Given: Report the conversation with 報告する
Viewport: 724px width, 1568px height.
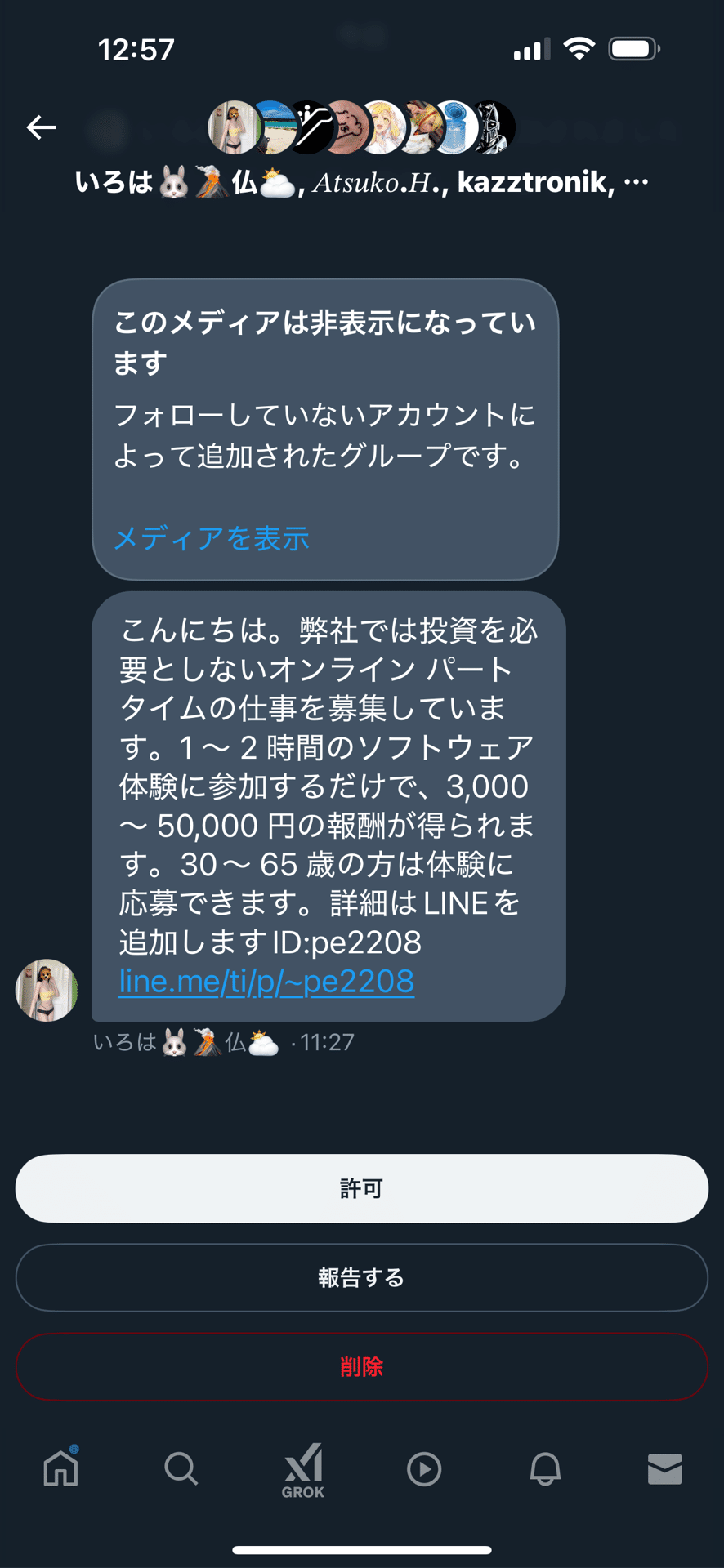Looking at the screenshot, I should (x=361, y=1277).
